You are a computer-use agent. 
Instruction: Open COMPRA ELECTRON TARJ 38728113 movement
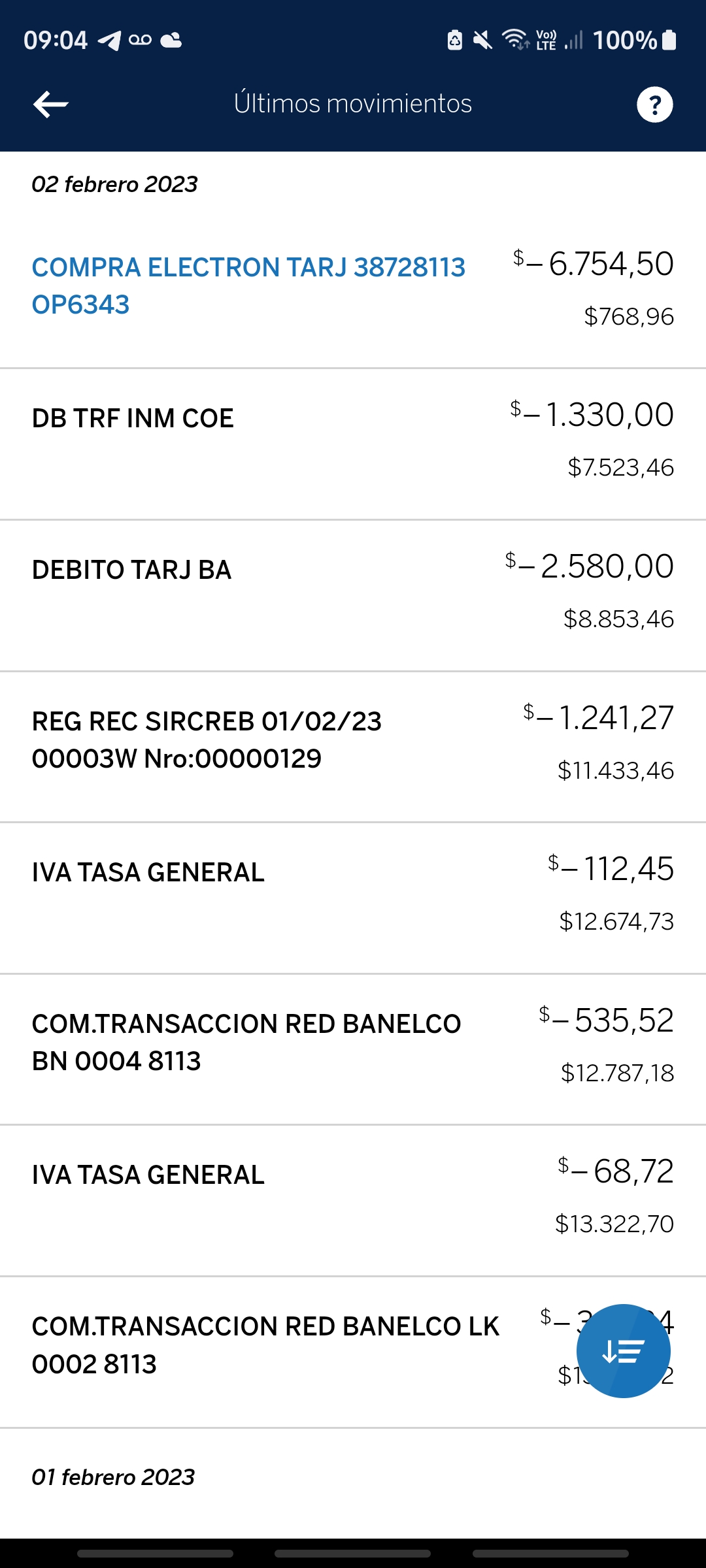[x=353, y=293]
